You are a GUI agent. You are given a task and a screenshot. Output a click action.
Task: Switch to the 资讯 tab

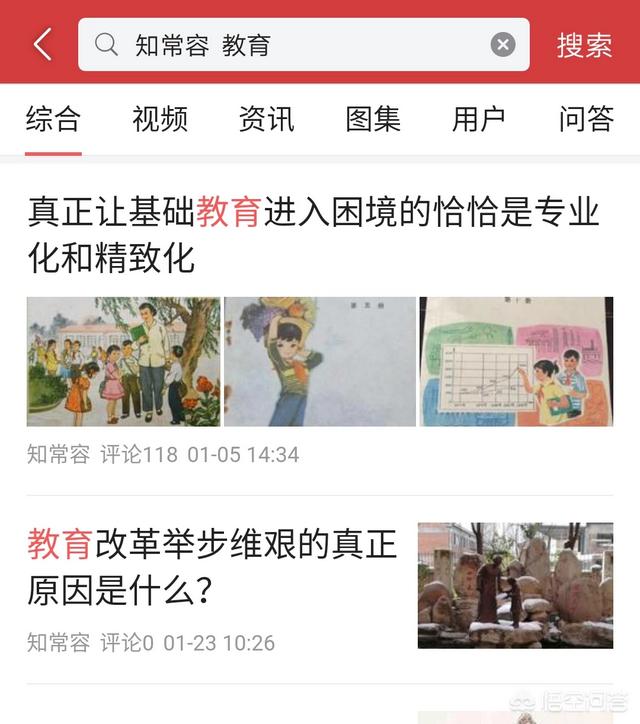point(266,120)
